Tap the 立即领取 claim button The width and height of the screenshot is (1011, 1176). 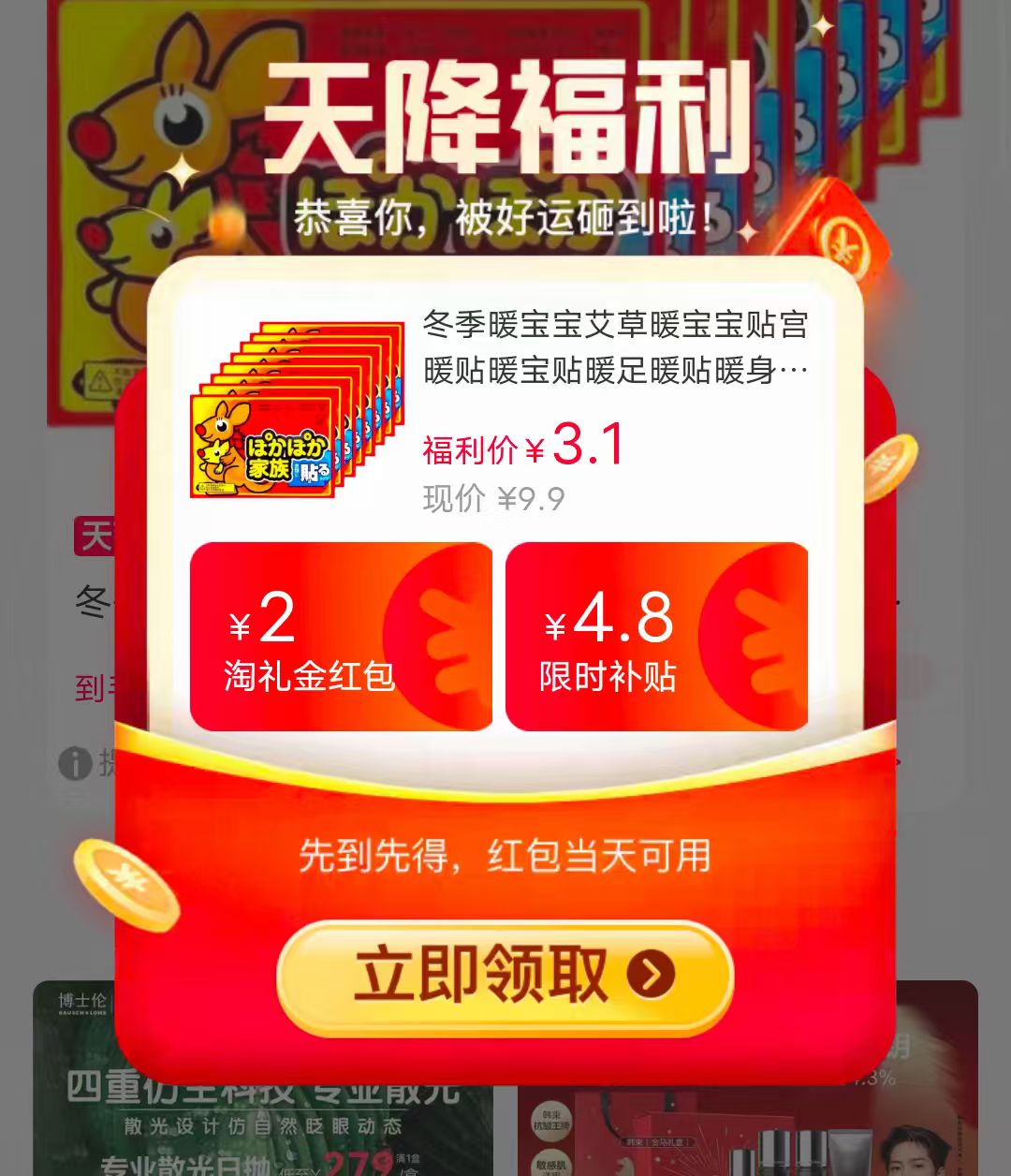click(x=505, y=974)
